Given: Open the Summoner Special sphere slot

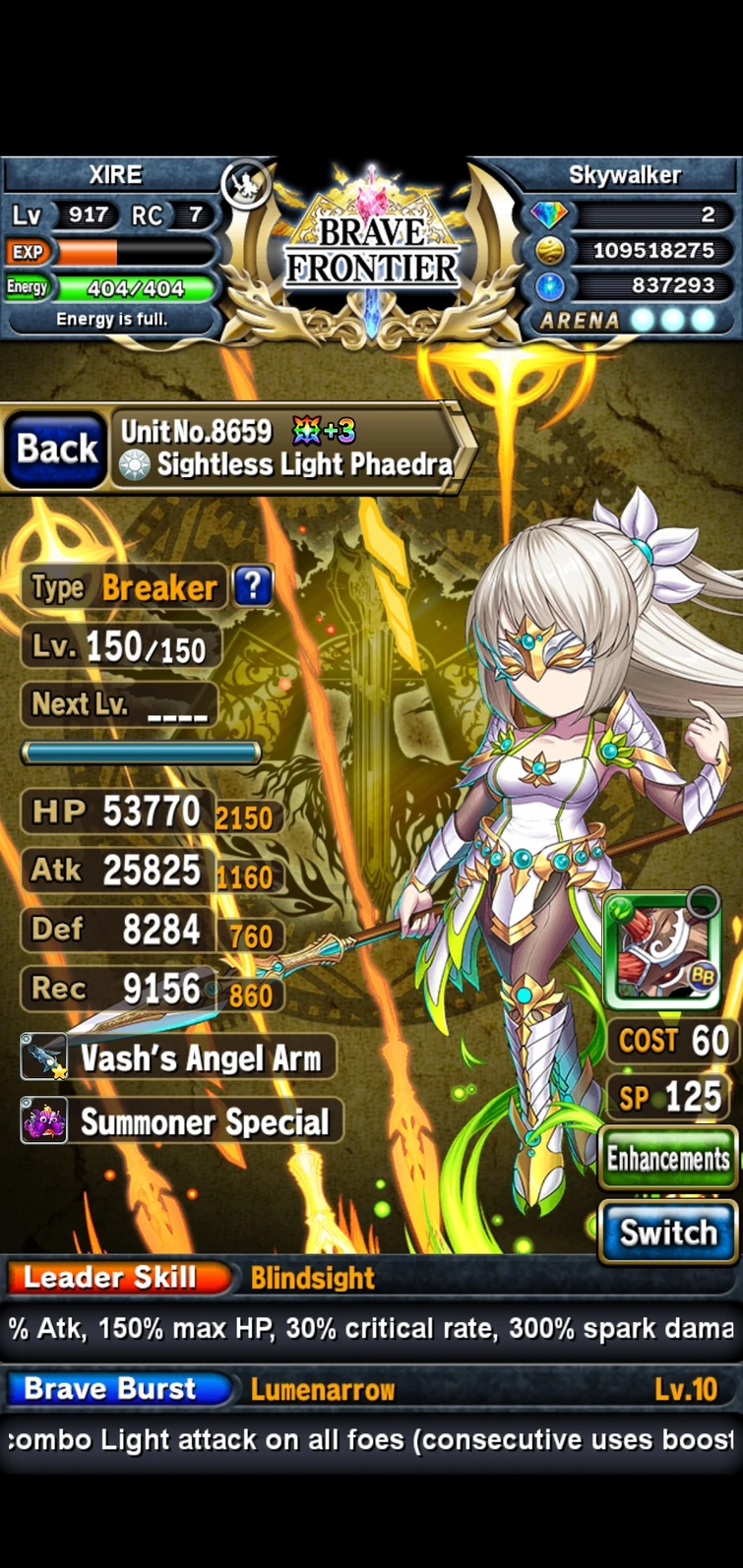Looking at the screenshot, I should (x=182, y=1121).
